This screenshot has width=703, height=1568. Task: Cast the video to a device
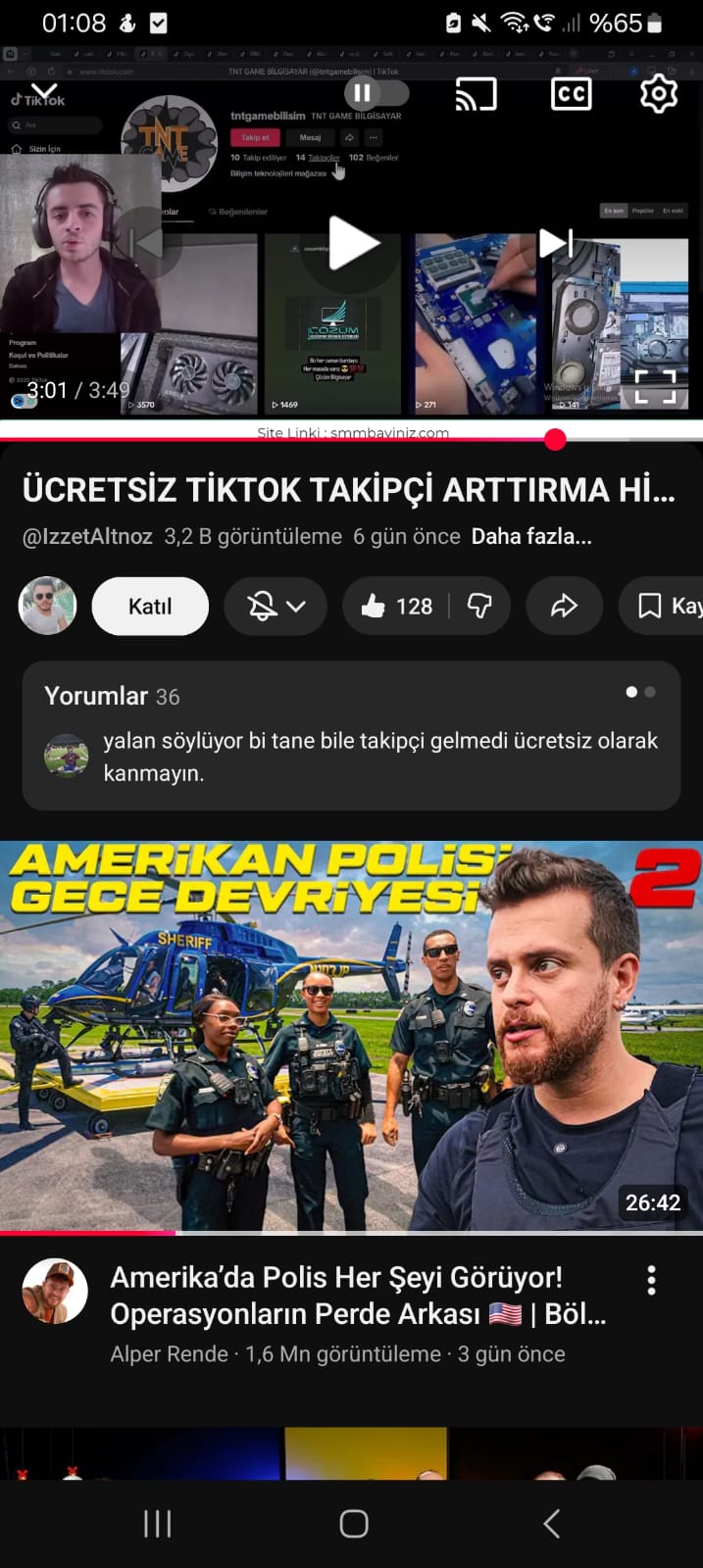(477, 94)
